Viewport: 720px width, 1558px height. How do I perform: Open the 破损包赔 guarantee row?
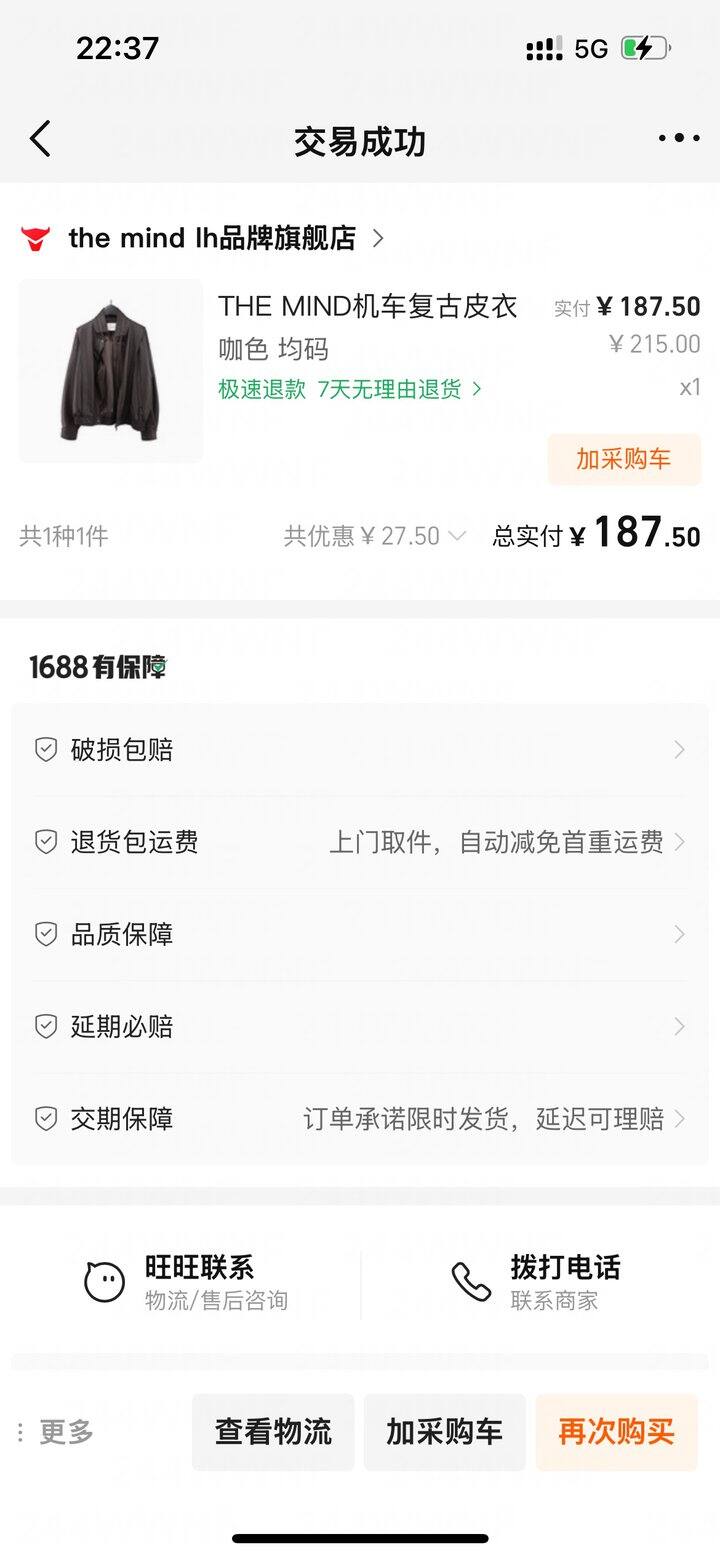click(x=360, y=750)
